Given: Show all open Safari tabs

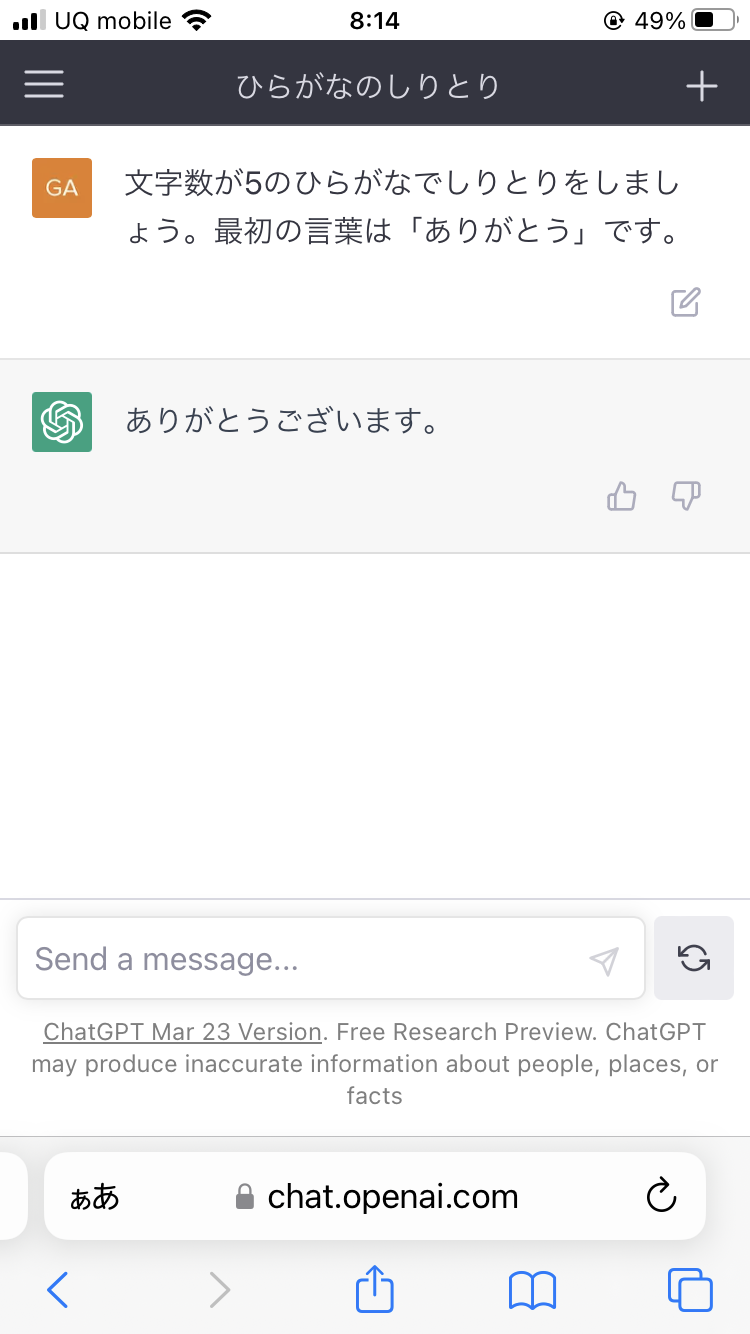Looking at the screenshot, I should tap(690, 1290).
